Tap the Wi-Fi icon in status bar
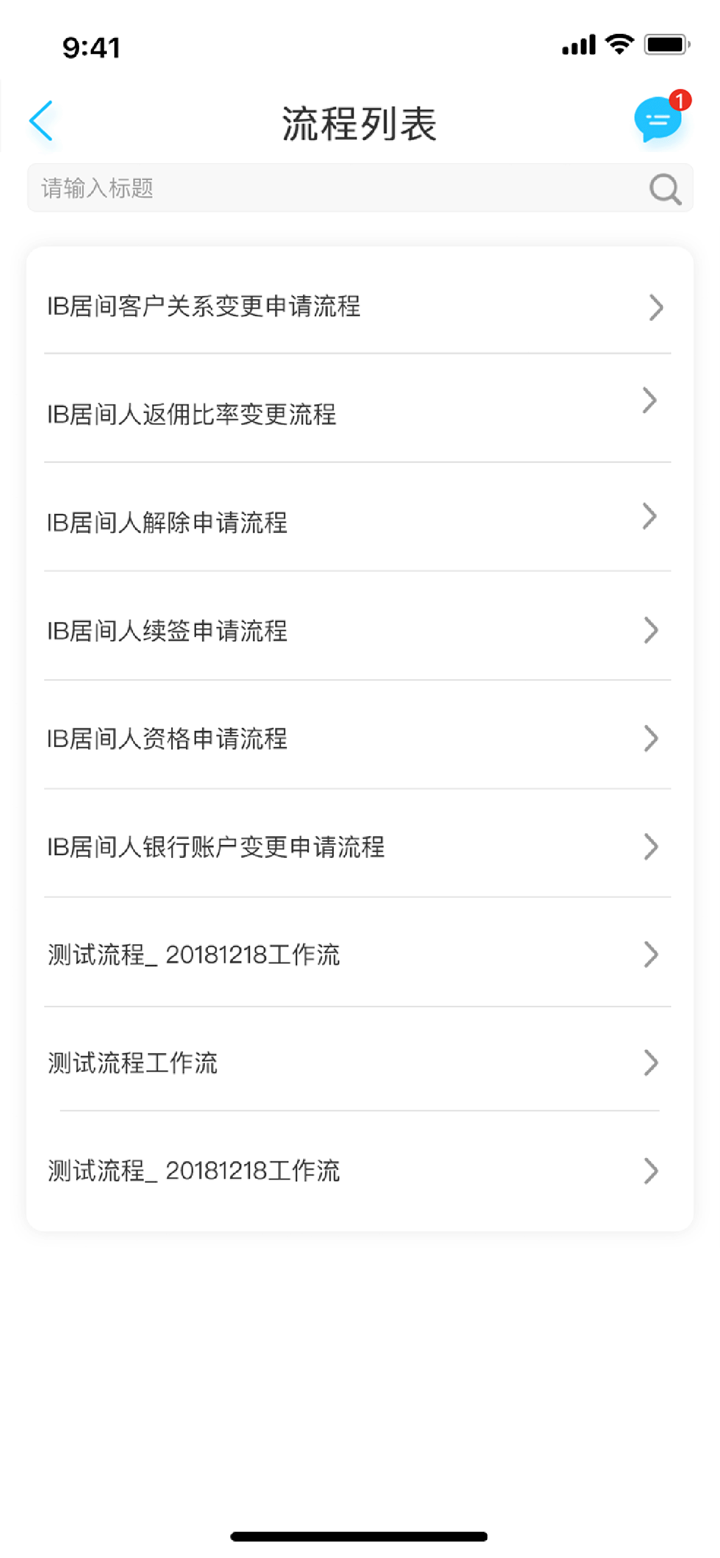 pyautogui.click(x=620, y=44)
